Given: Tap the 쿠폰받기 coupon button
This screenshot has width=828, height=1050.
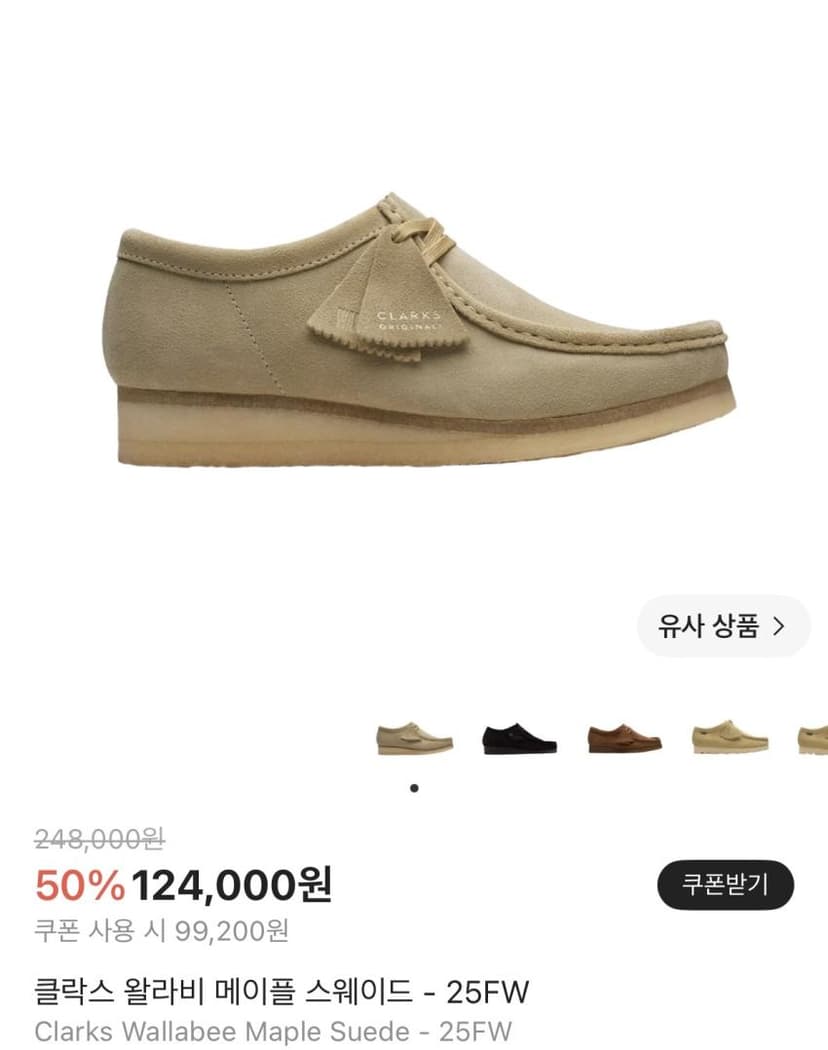Looking at the screenshot, I should (x=725, y=885).
